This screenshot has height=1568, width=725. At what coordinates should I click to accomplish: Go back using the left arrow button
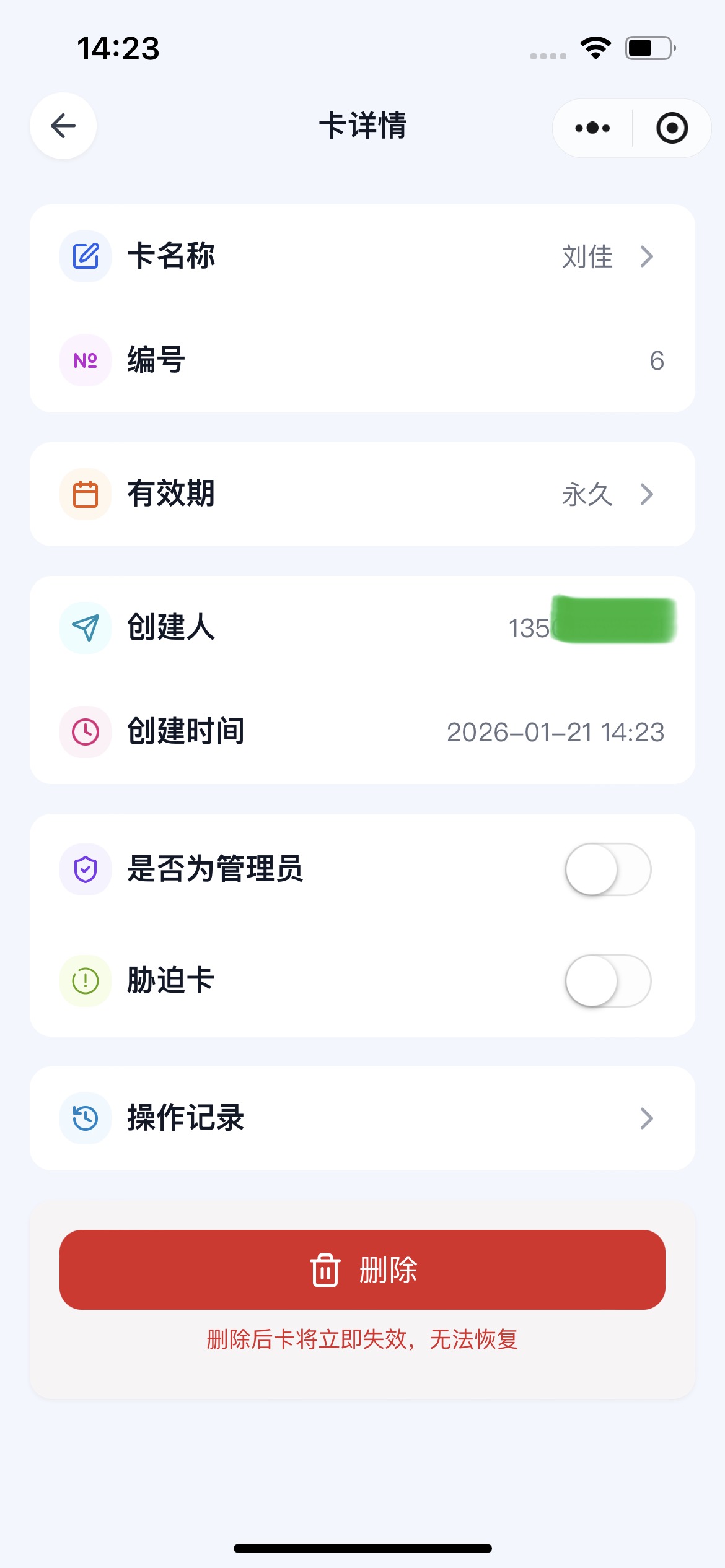point(63,126)
